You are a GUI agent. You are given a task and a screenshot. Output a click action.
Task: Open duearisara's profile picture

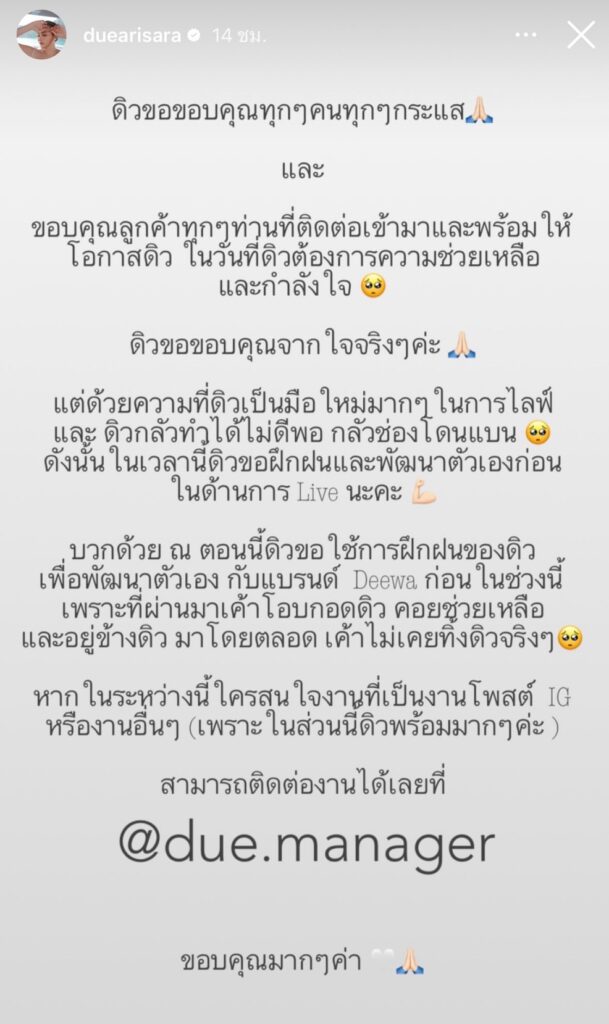tap(41, 36)
